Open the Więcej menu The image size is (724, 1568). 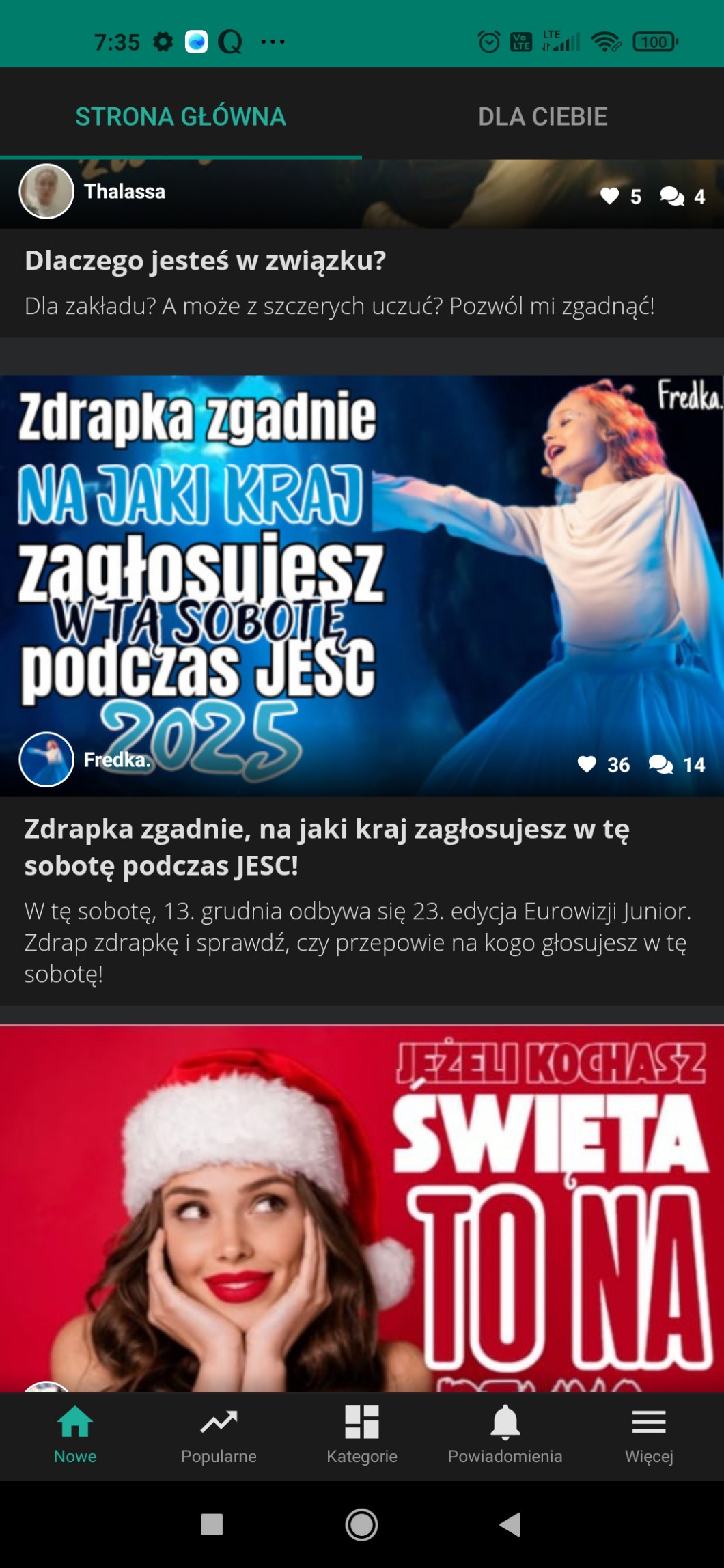649,1434
